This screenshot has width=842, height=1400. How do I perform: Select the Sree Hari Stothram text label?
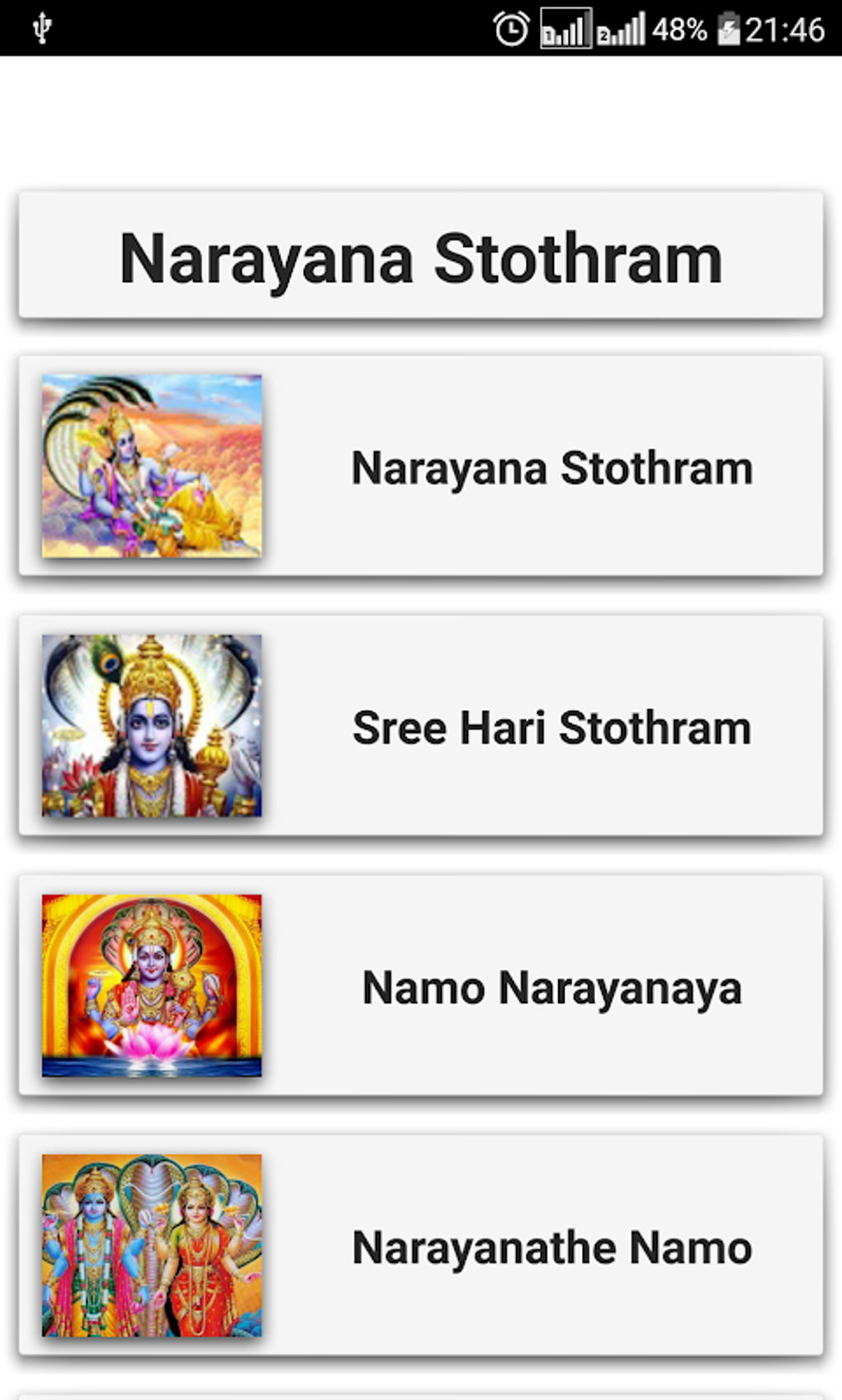551,727
